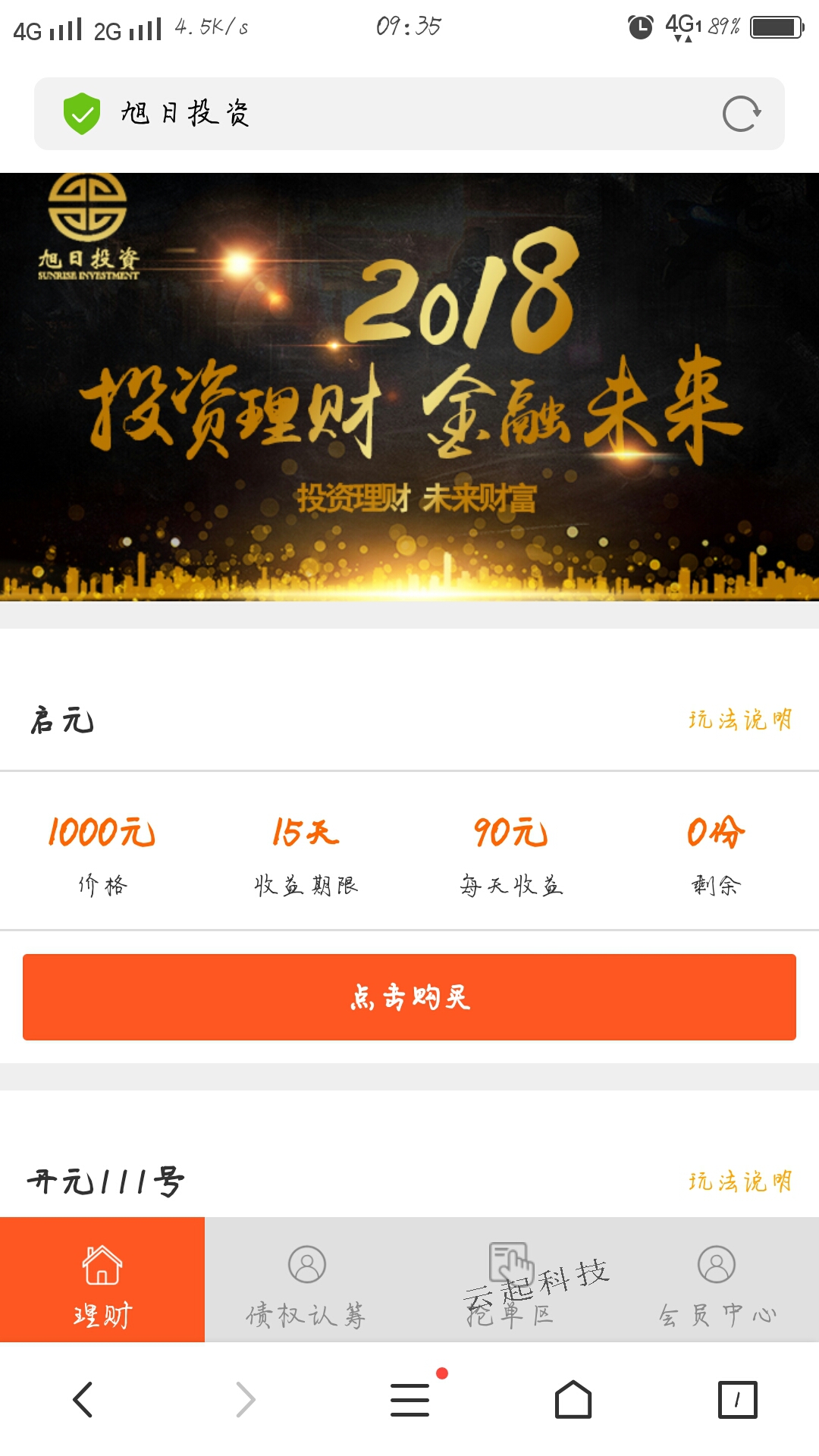Go to the browser home page
The width and height of the screenshot is (819, 1456).
573,1399
